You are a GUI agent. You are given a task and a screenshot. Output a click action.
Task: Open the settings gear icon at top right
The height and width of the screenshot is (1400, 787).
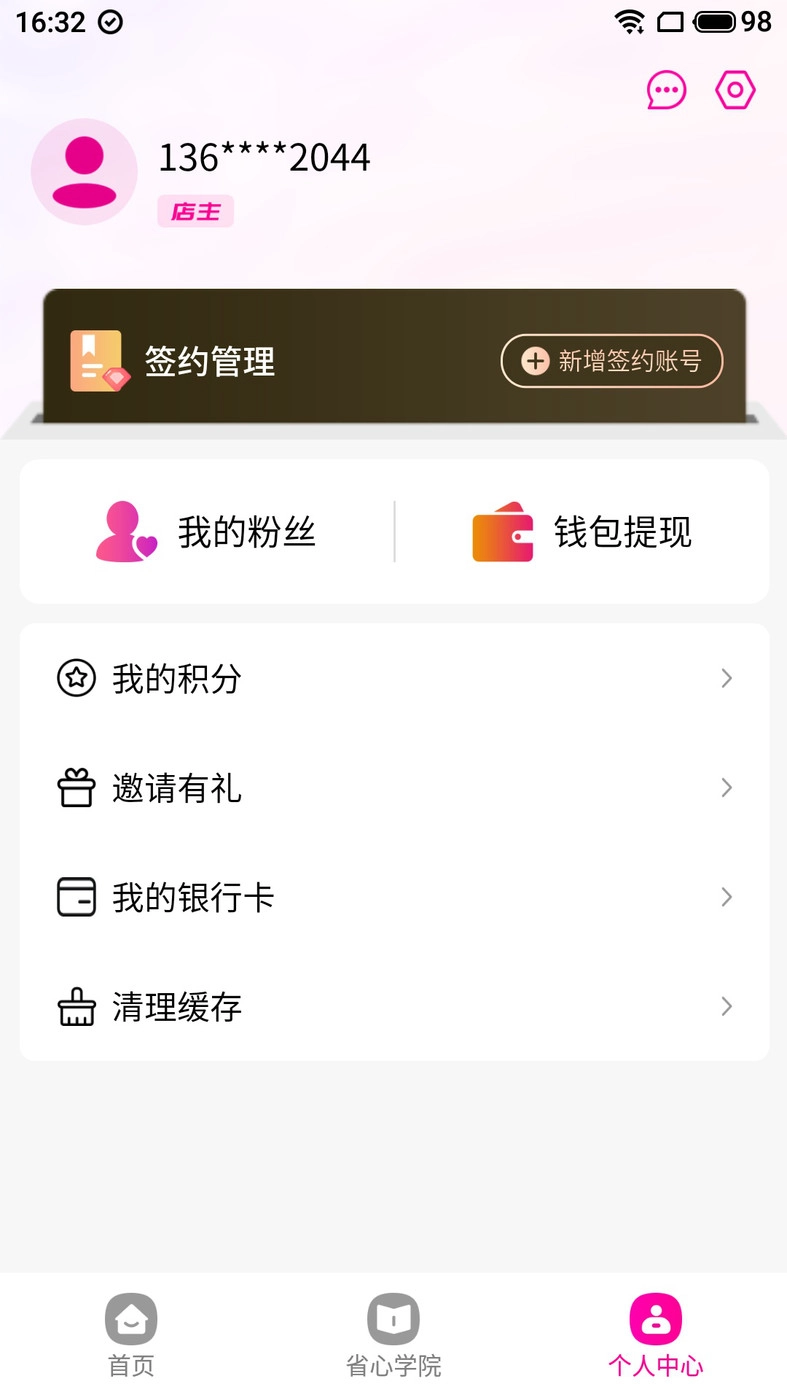coord(735,90)
